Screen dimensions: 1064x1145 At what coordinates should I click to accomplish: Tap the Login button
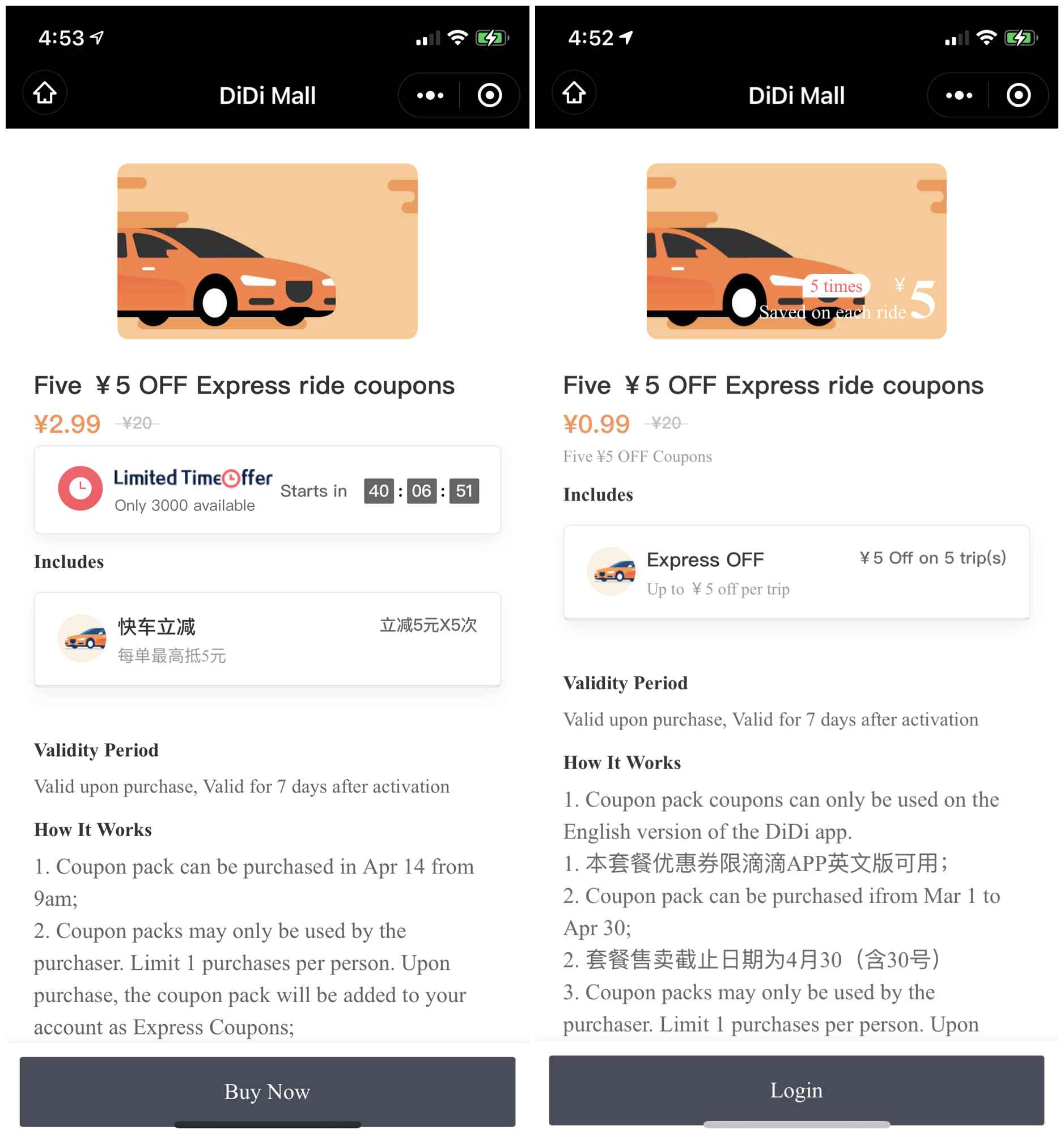coord(796,1090)
